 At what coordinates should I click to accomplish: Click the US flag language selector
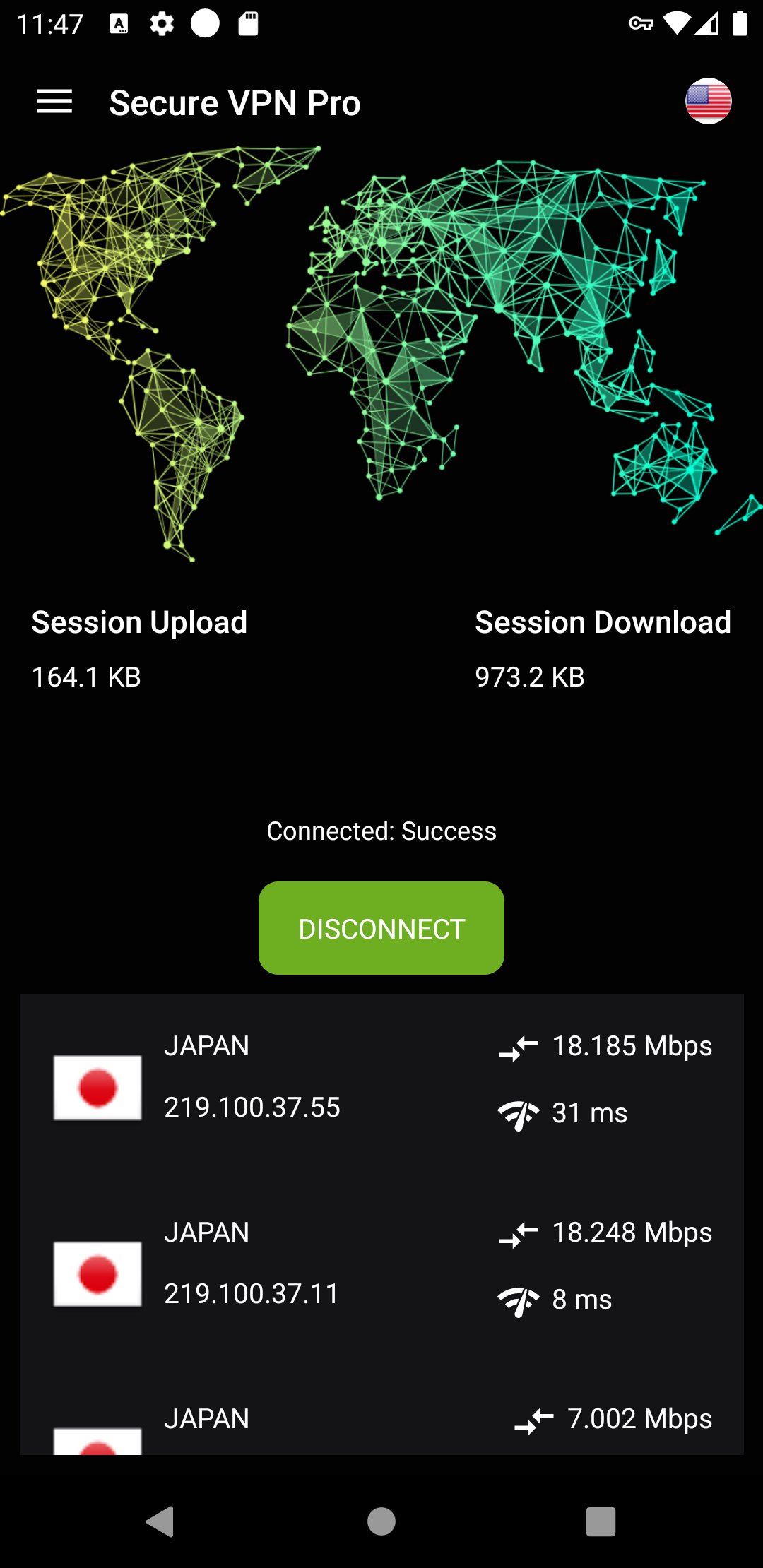click(x=709, y=102)
